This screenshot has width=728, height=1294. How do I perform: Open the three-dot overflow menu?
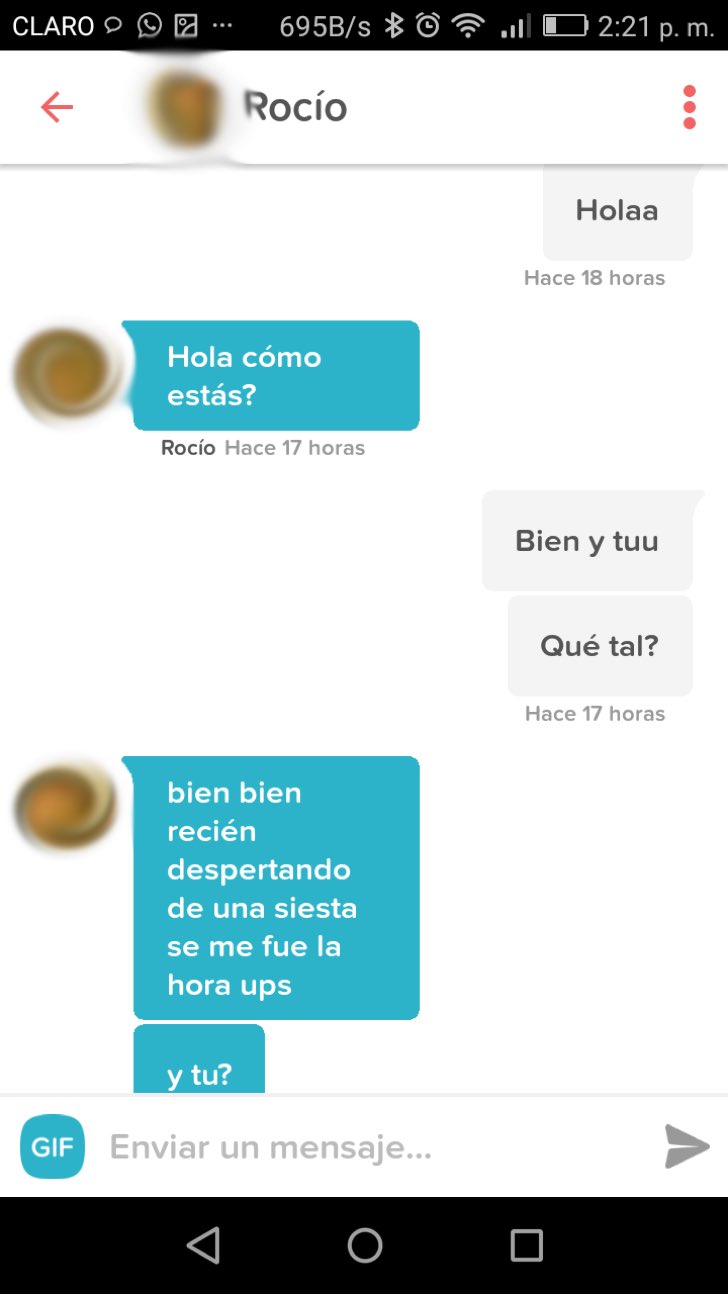click(689, 107)
